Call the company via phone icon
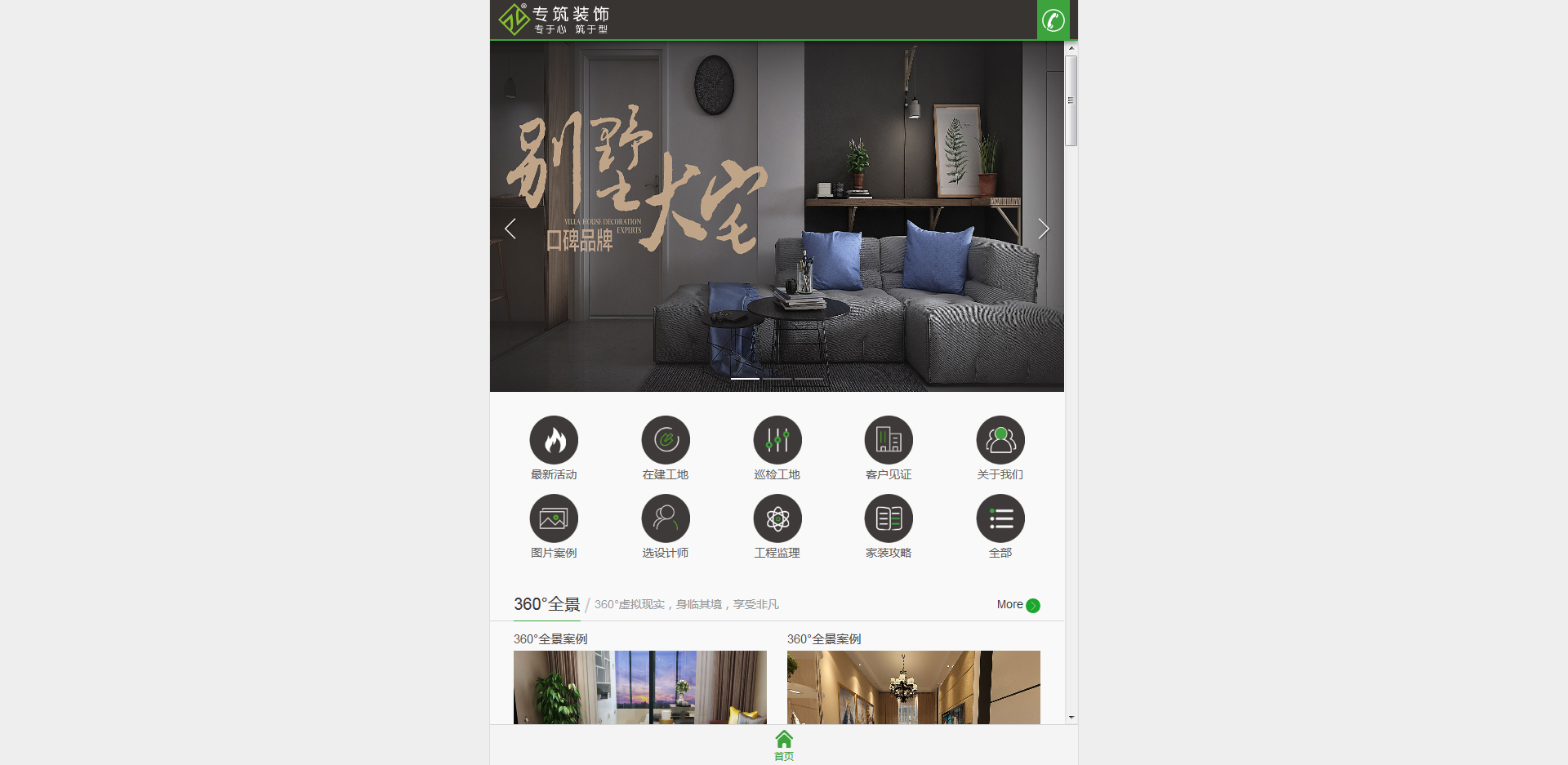Viewport: 1568px width, 765px height. pyautogui.click(x=1053, y=20)
